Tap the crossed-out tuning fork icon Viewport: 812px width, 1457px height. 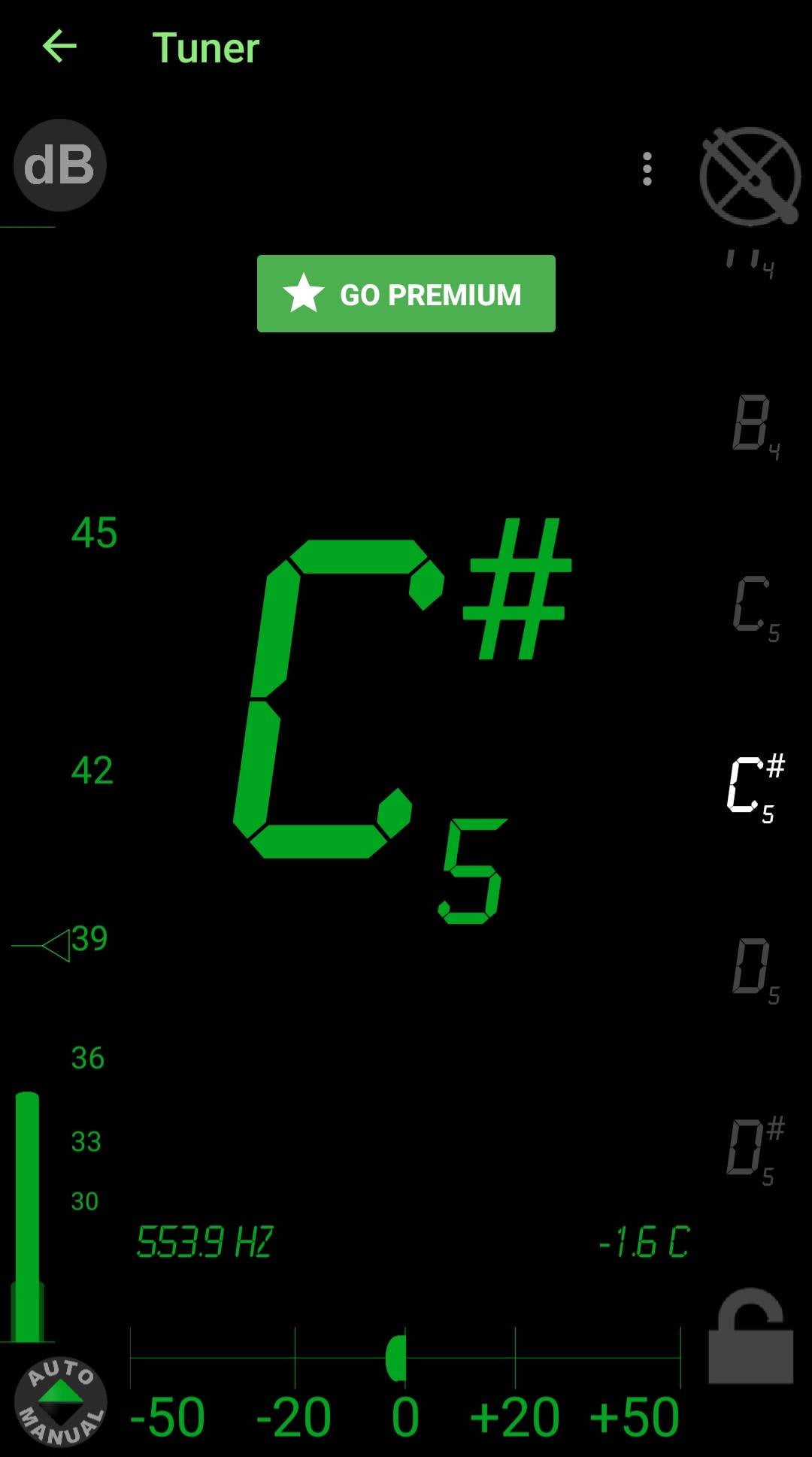[750, 176]
